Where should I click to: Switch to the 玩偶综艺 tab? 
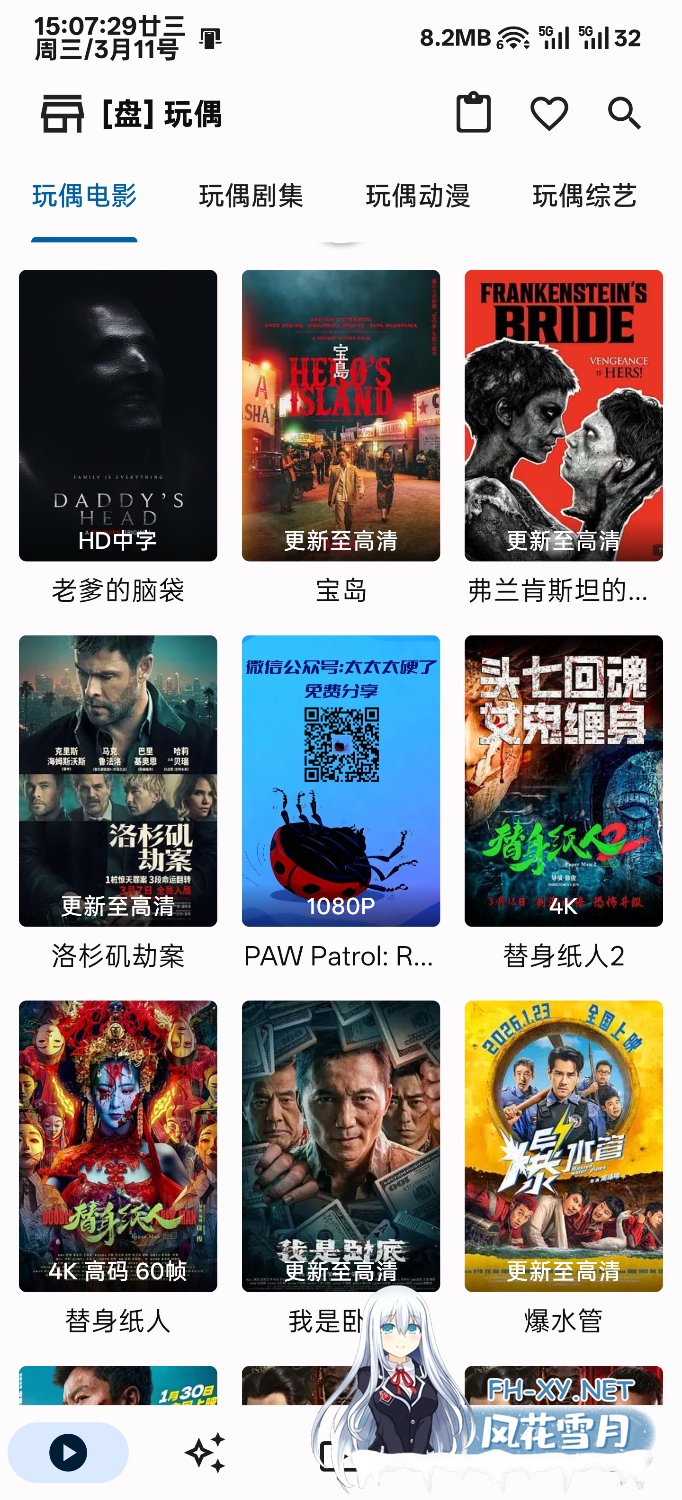coord(584,196)
